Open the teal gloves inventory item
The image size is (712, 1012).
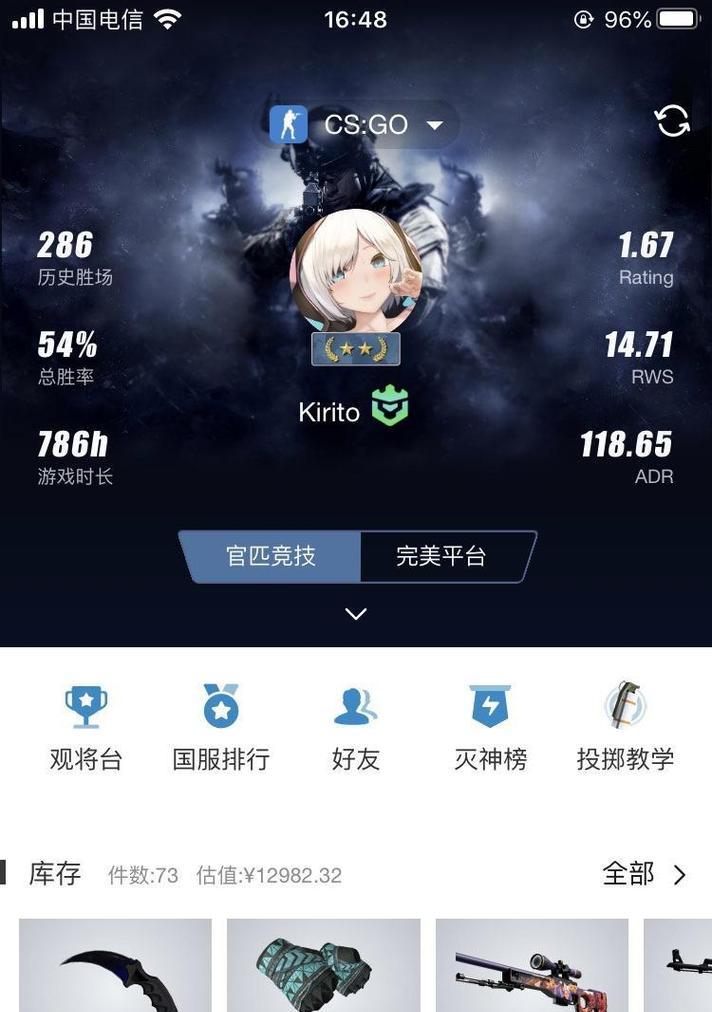[323, 966]
